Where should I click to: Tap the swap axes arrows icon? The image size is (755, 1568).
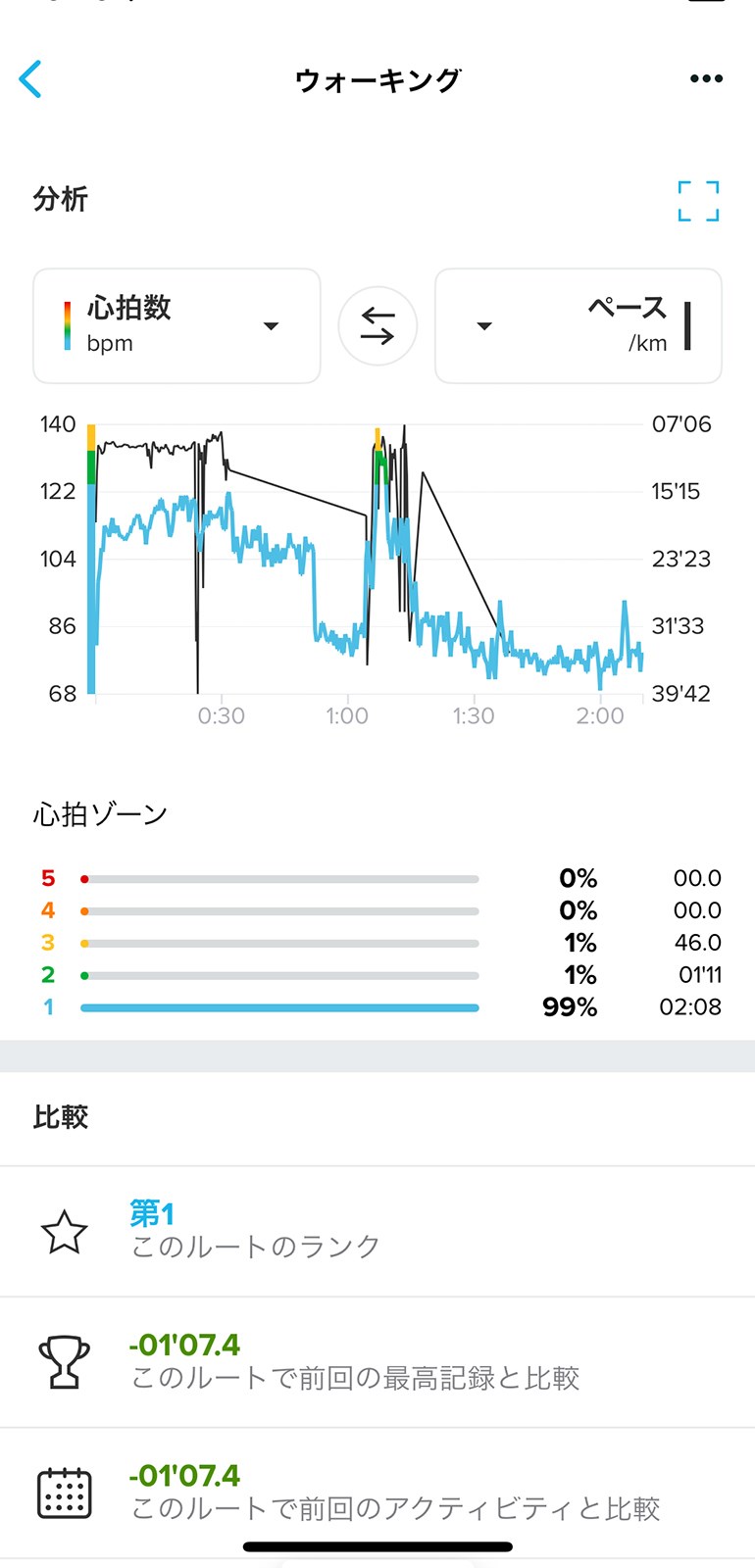coord(377,326)
